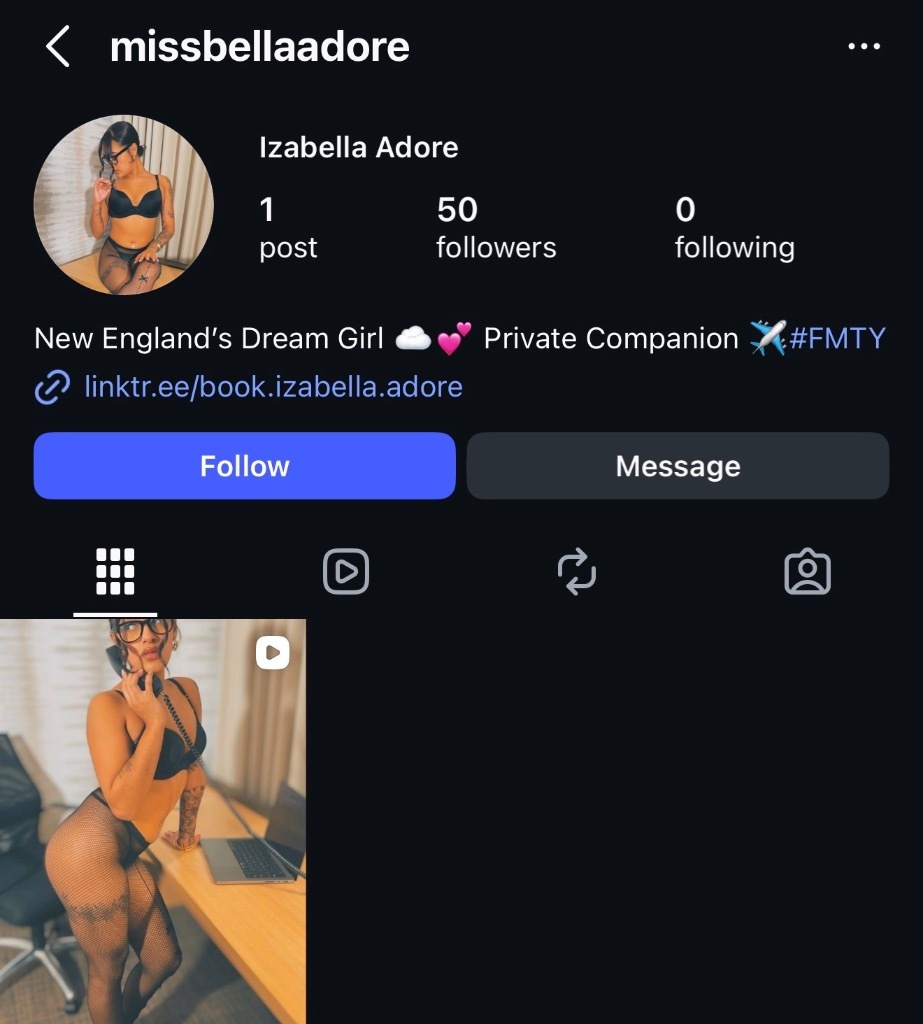Switch to the tagged photos tab
The width and height of the screenshot is (923, 1024).
pos(807,573)
